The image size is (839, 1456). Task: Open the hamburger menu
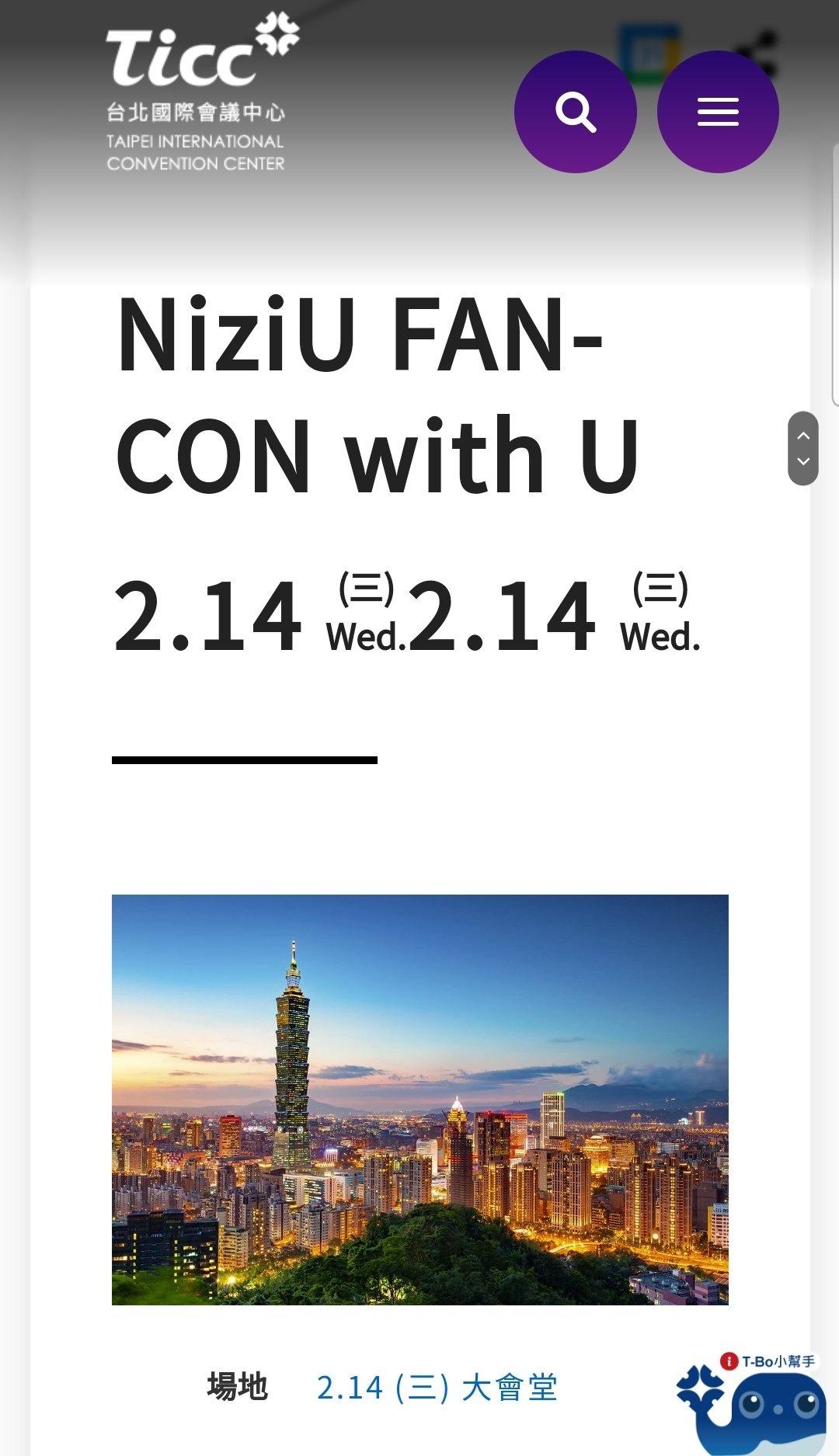tap(718, 112)
